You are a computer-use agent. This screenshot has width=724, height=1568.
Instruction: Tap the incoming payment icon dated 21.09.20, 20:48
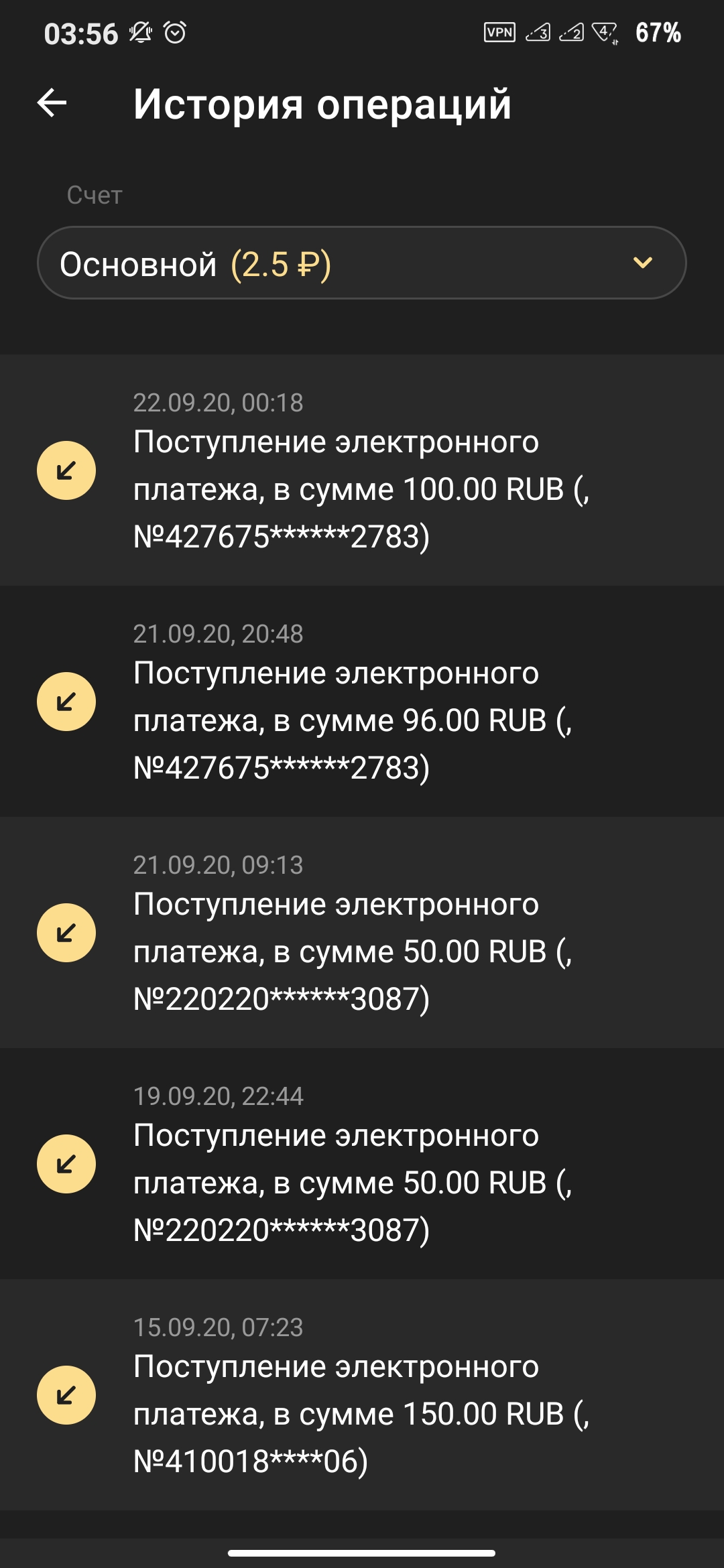(x=65, y=700)
